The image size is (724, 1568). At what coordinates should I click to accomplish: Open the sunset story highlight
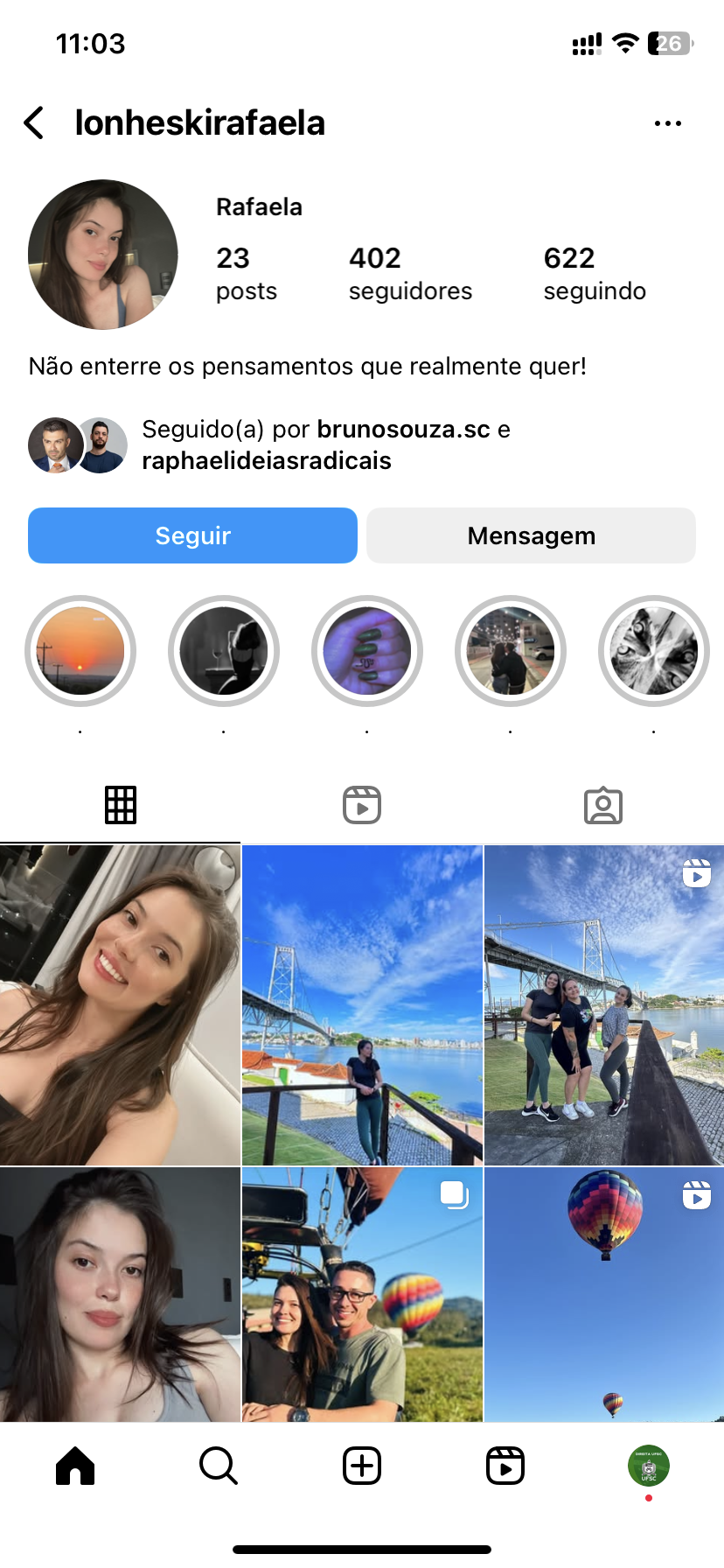click(x=80, y=651)
